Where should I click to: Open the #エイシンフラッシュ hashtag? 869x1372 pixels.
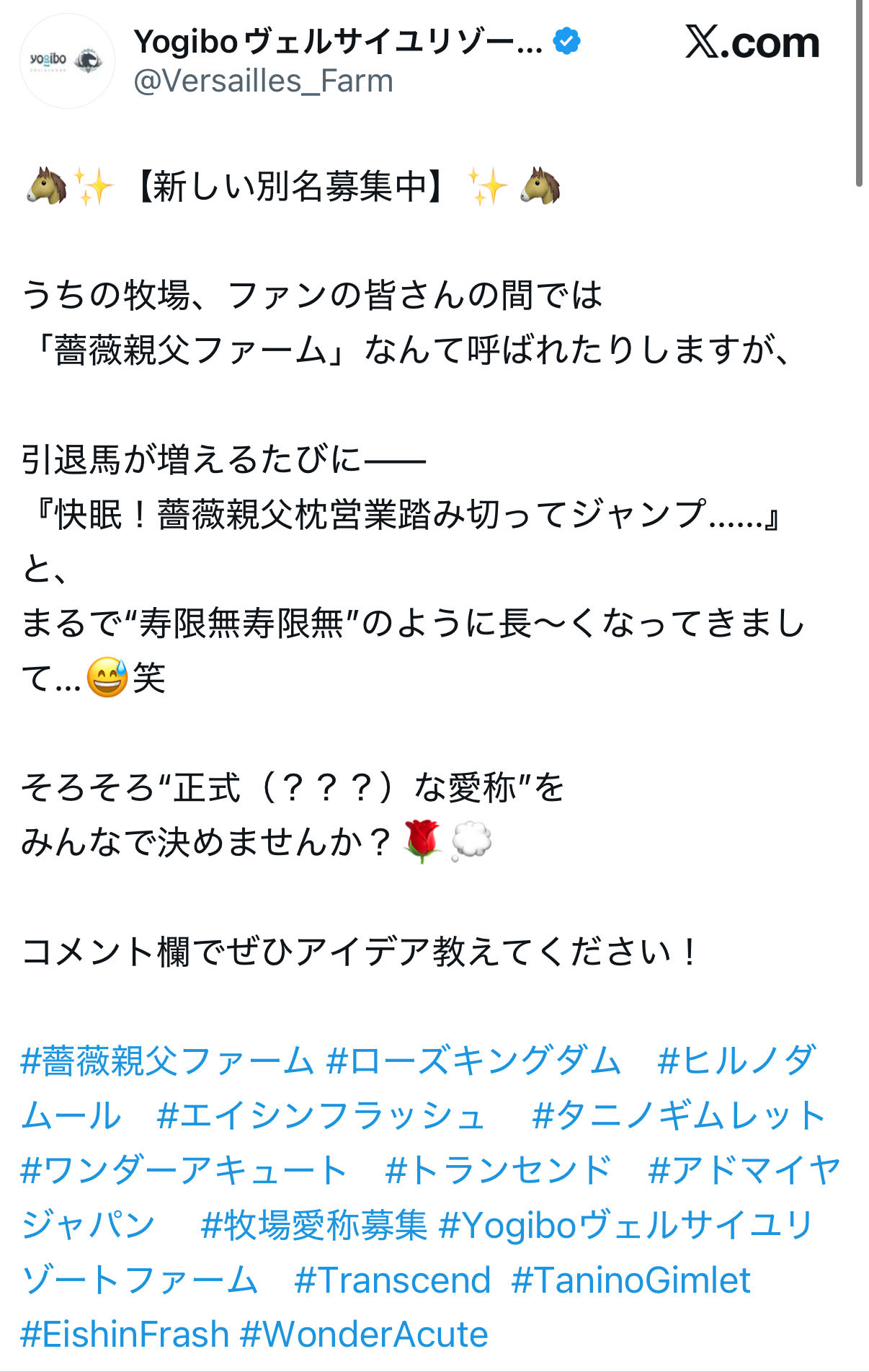coord(321,1116)
